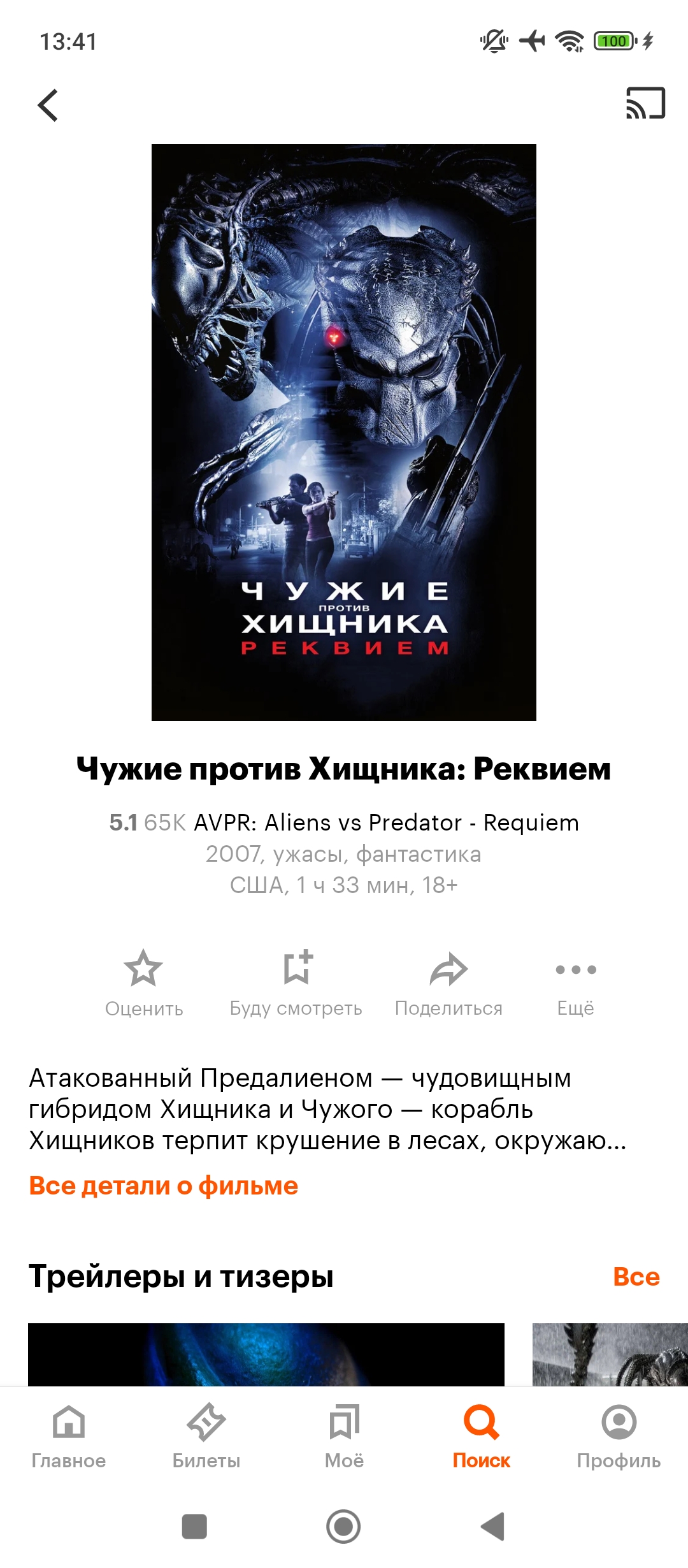
Task: Open Все детали о фильме link
Action: (164, 1186)
